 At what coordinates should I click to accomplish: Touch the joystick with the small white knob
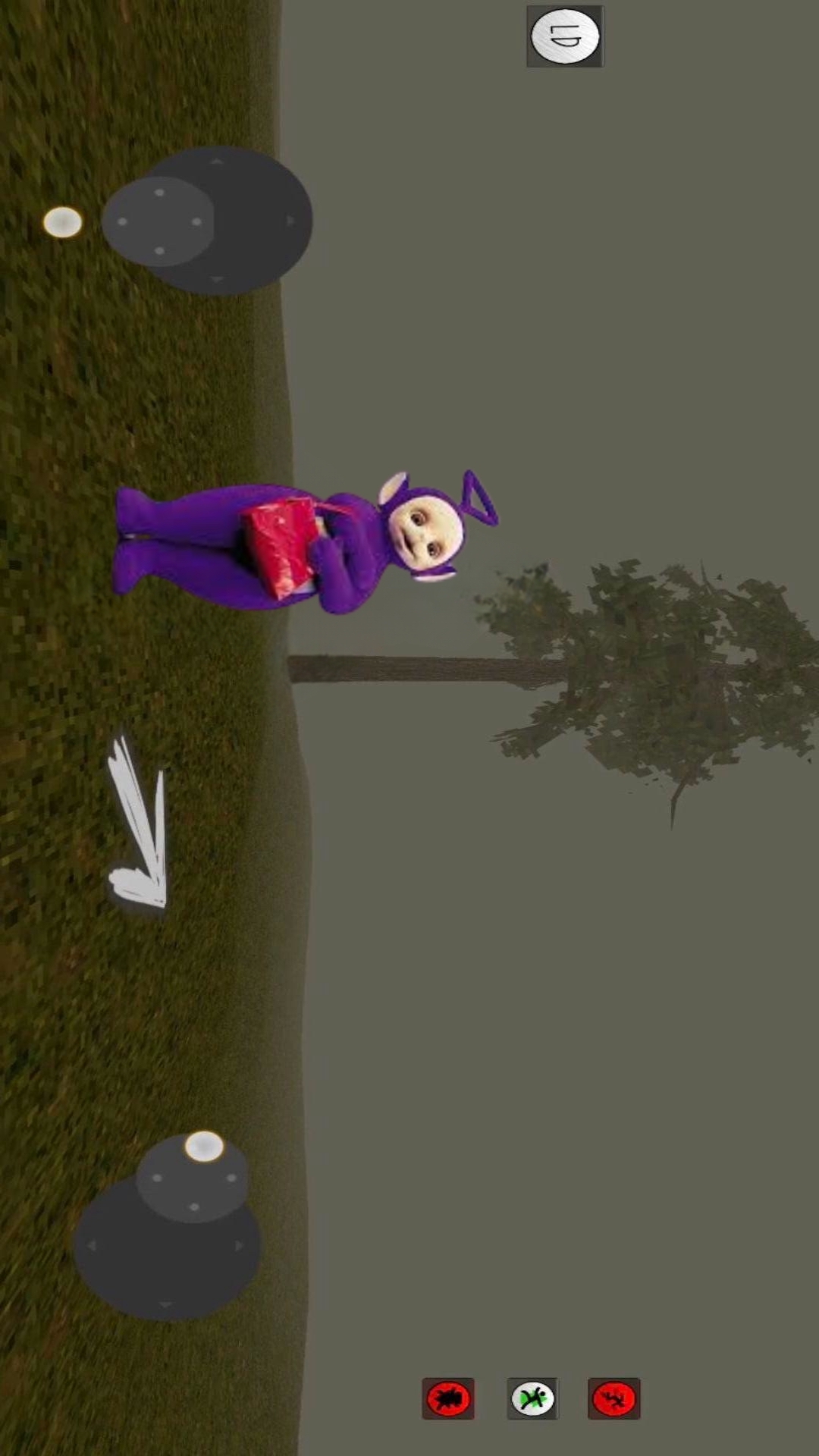coord(168,1227)
